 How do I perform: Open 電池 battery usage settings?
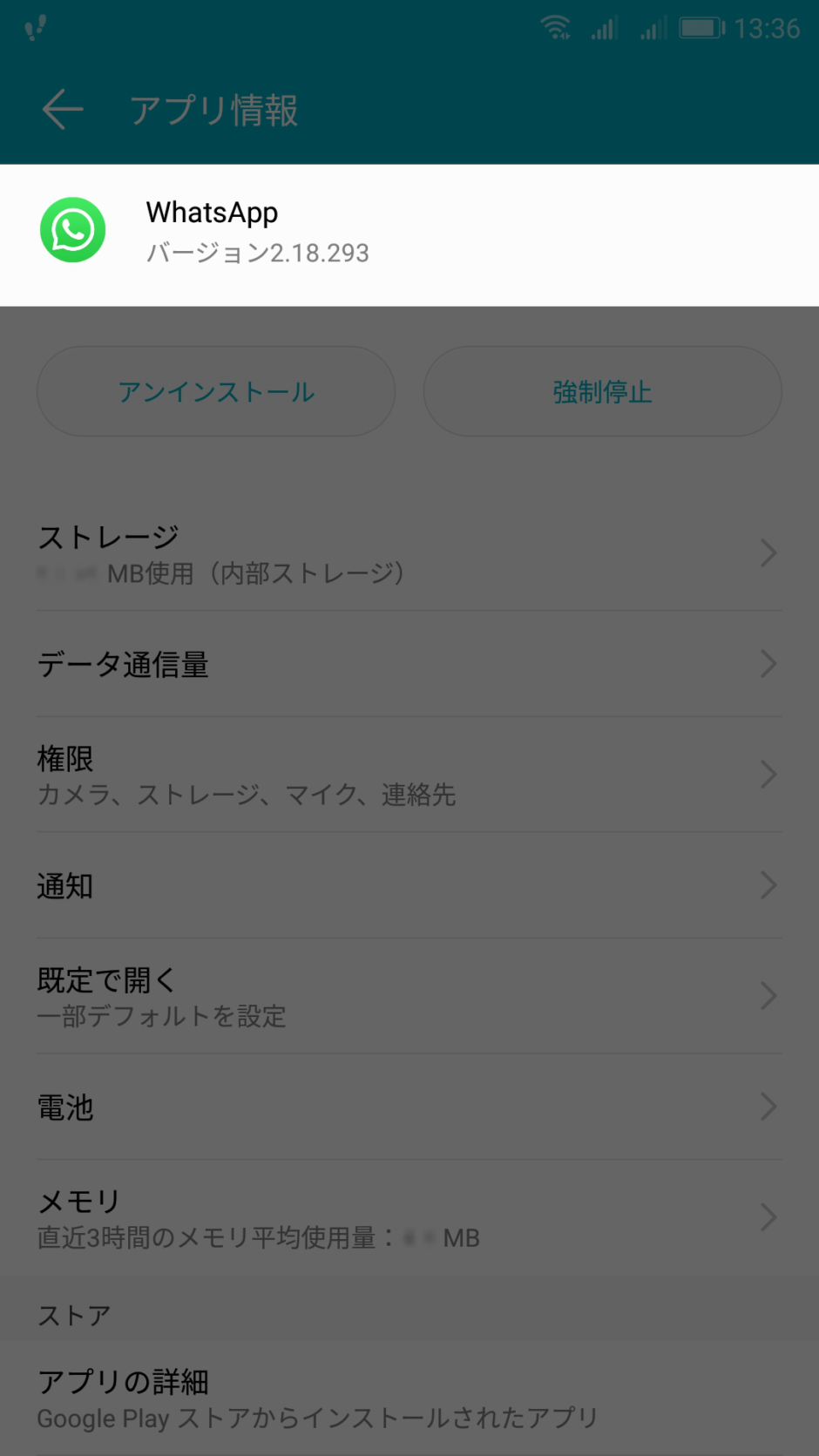409,1106
